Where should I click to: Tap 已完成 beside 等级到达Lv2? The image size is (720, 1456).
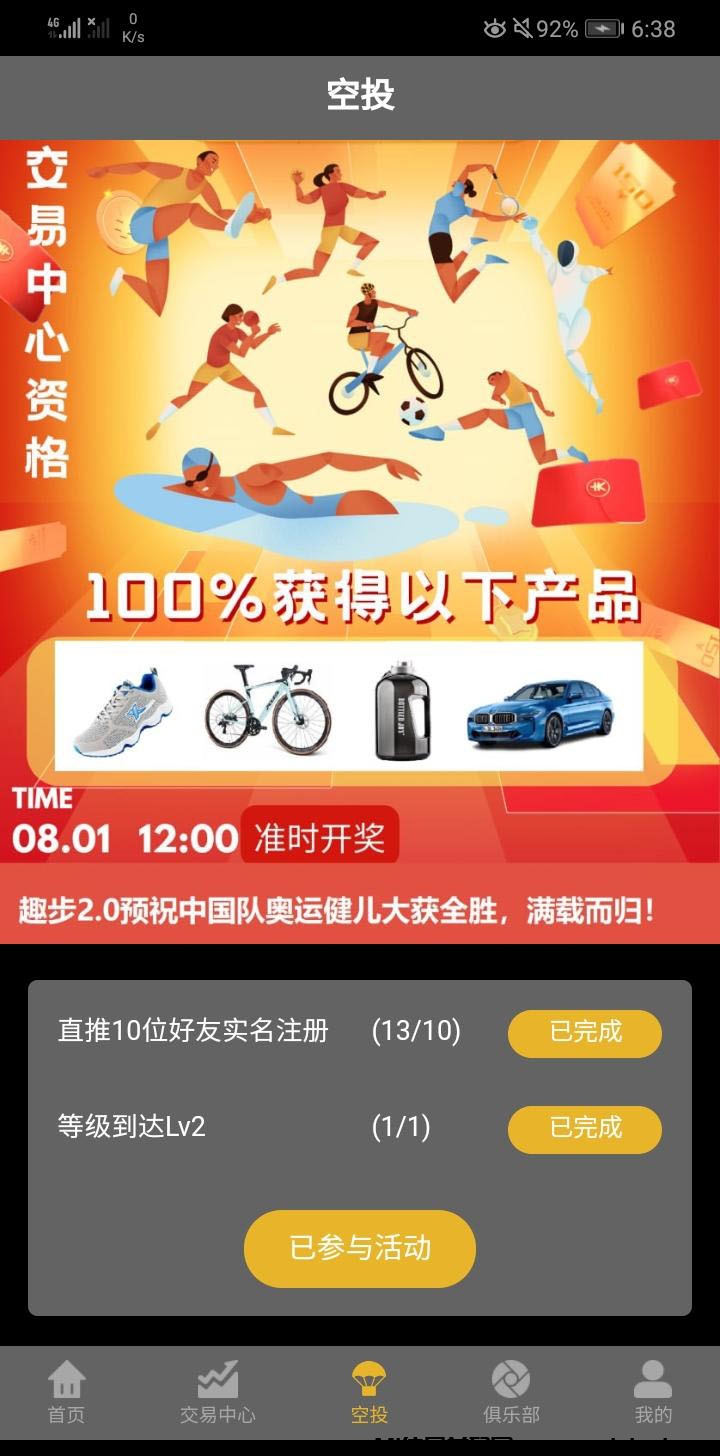pos(585,1129)
